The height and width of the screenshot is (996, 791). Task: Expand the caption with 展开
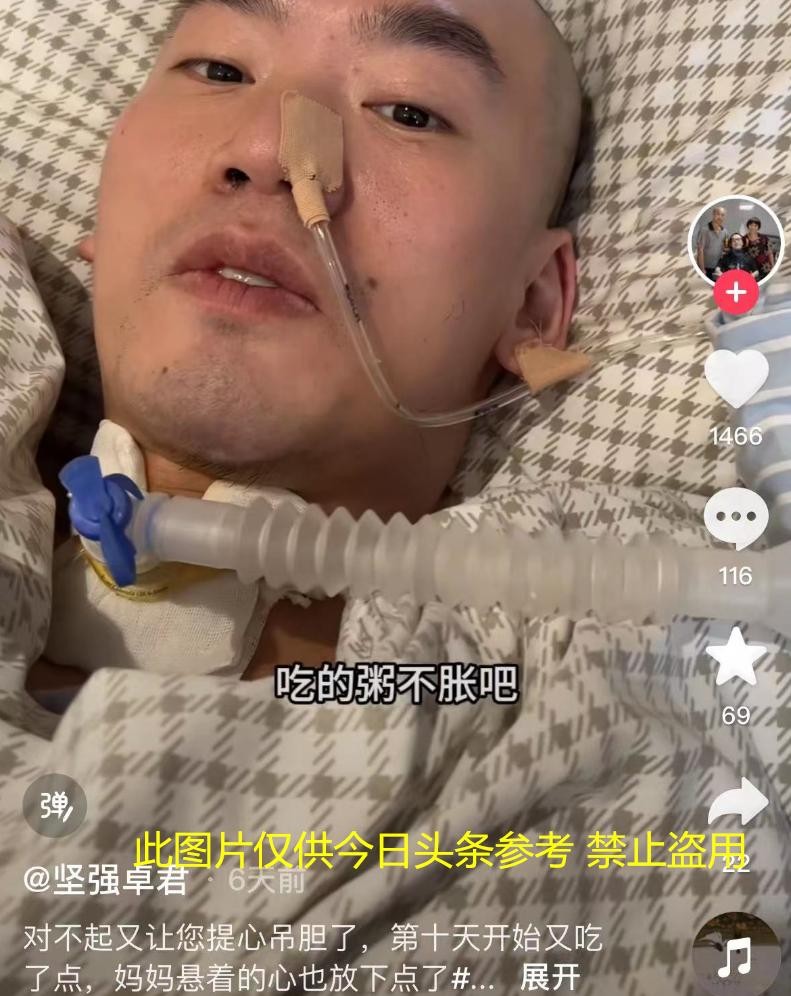point(550,976)
